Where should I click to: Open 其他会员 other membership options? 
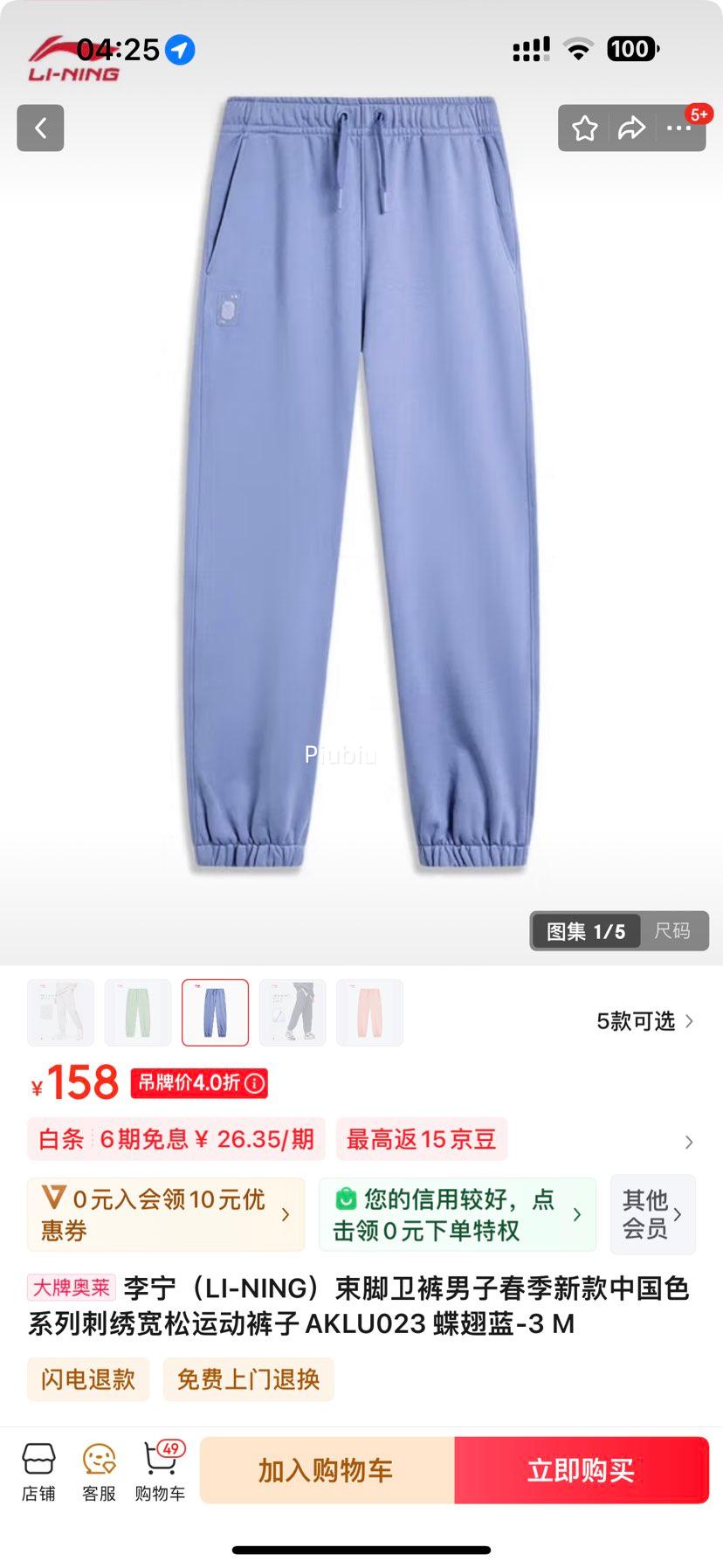click(x=652, y=1214)
